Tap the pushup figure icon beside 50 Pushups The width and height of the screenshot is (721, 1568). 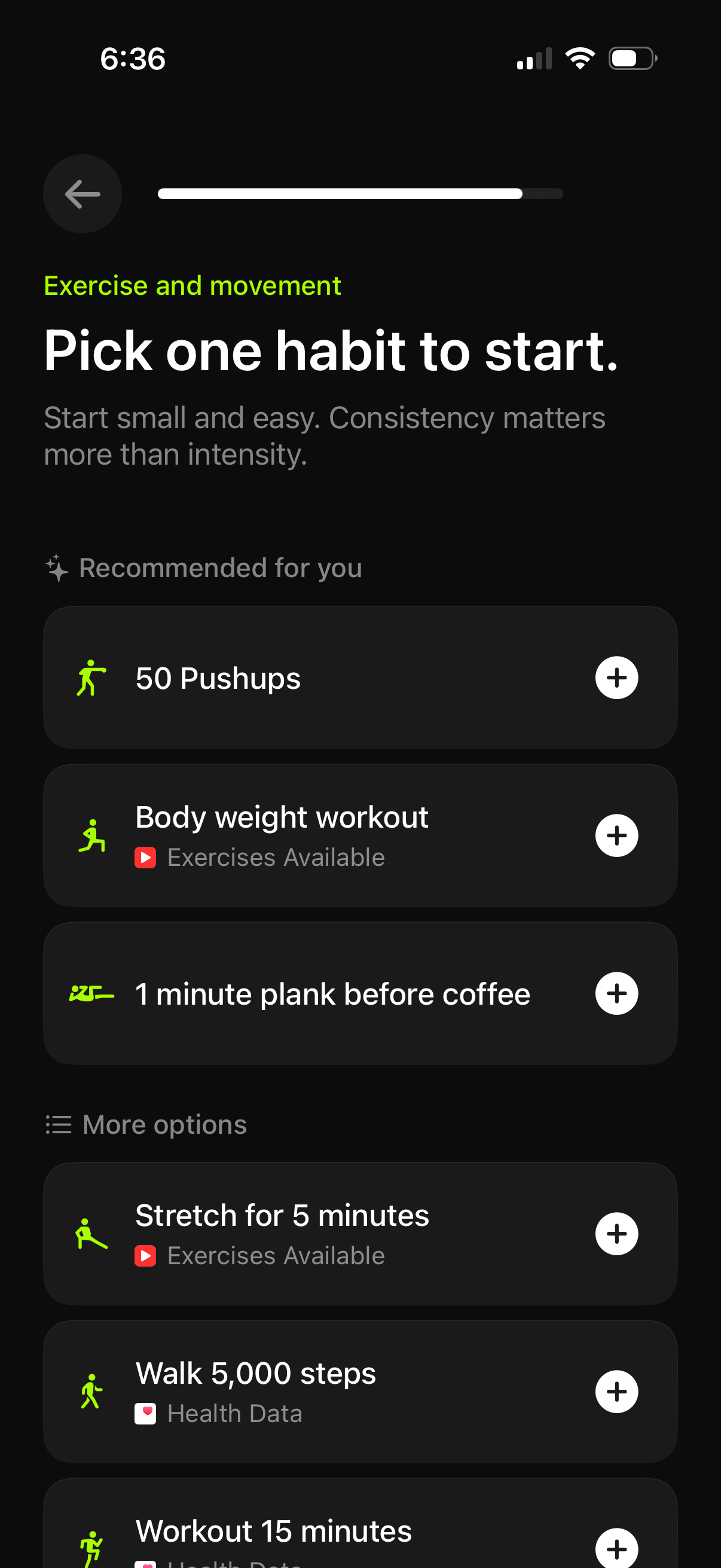[91, 678]
